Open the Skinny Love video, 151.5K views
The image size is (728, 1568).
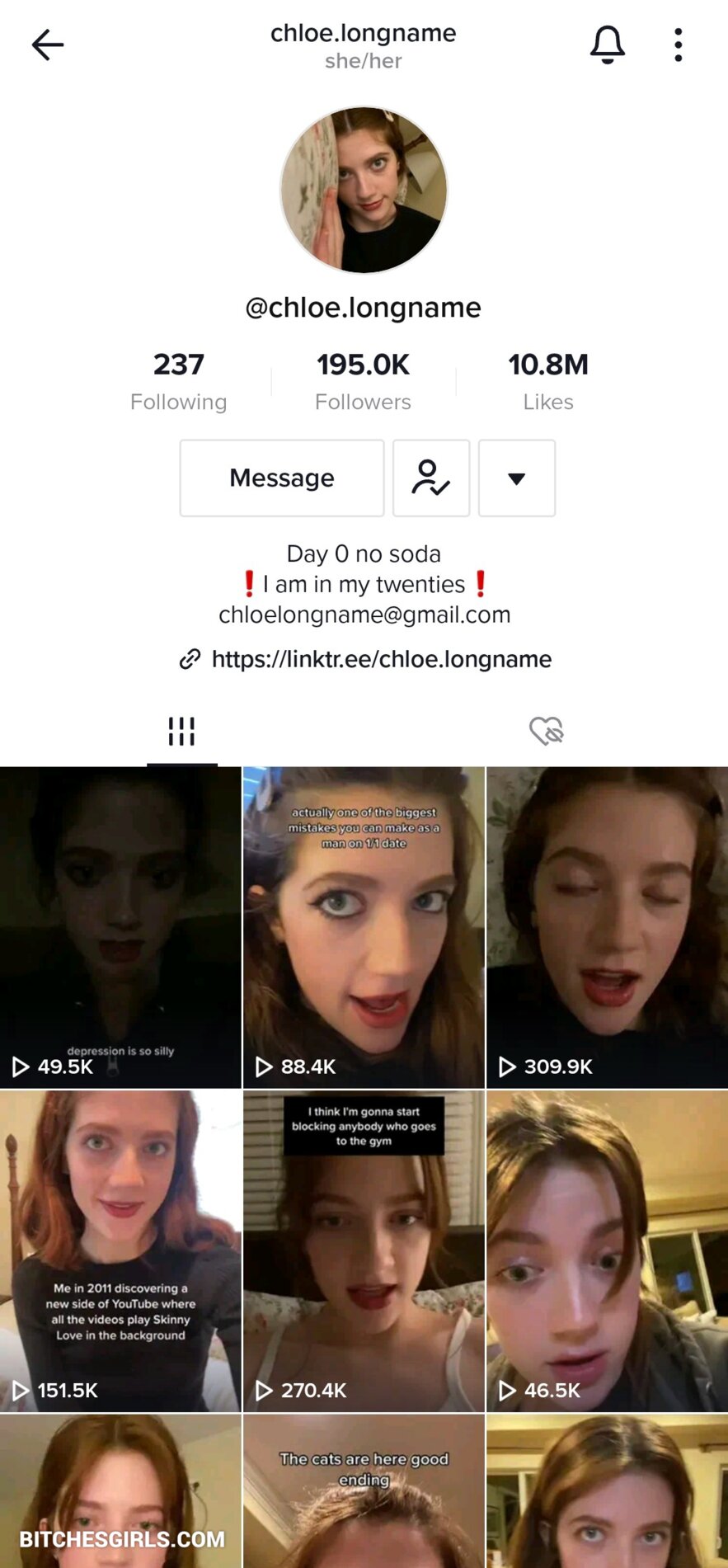tap(120, 1250)
